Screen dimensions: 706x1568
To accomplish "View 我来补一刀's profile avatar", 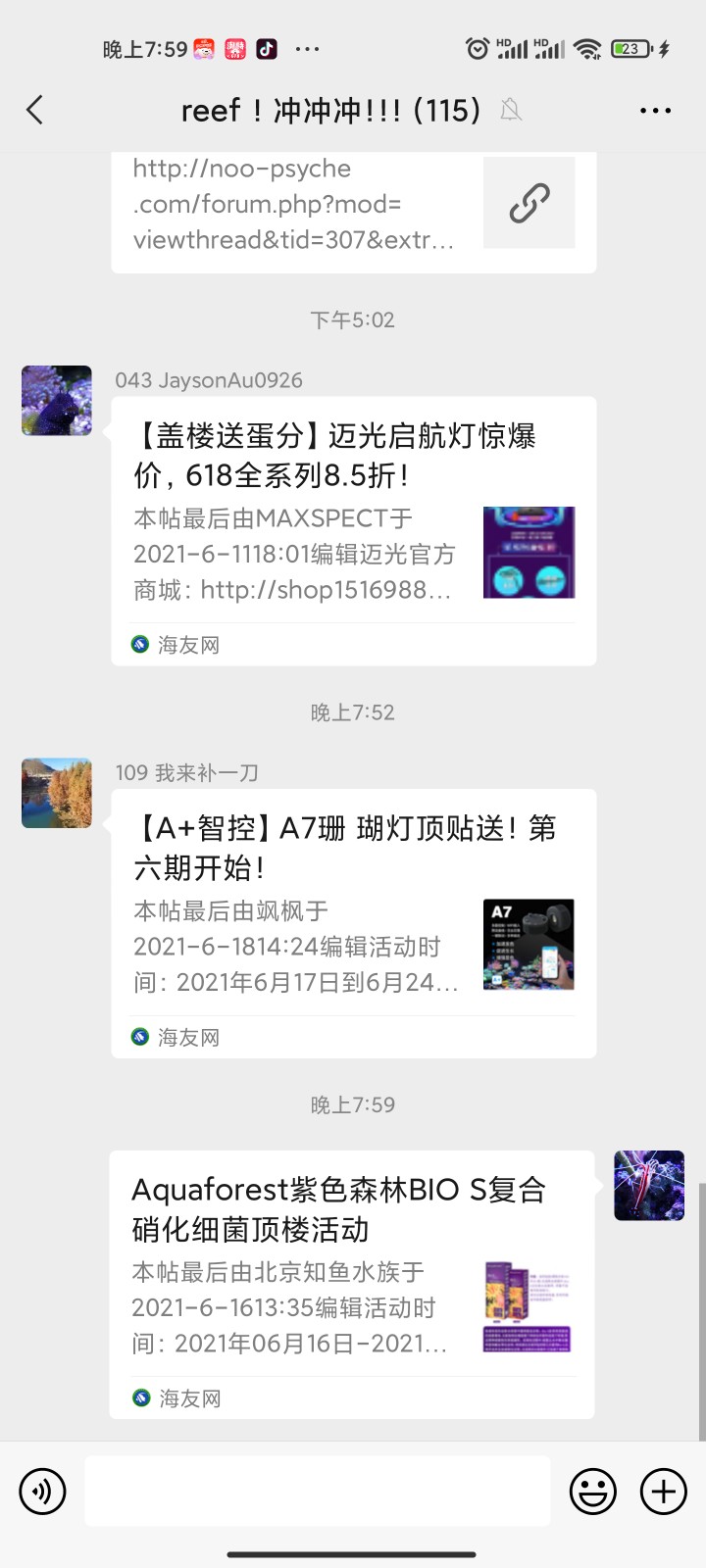I will [57, 793].
